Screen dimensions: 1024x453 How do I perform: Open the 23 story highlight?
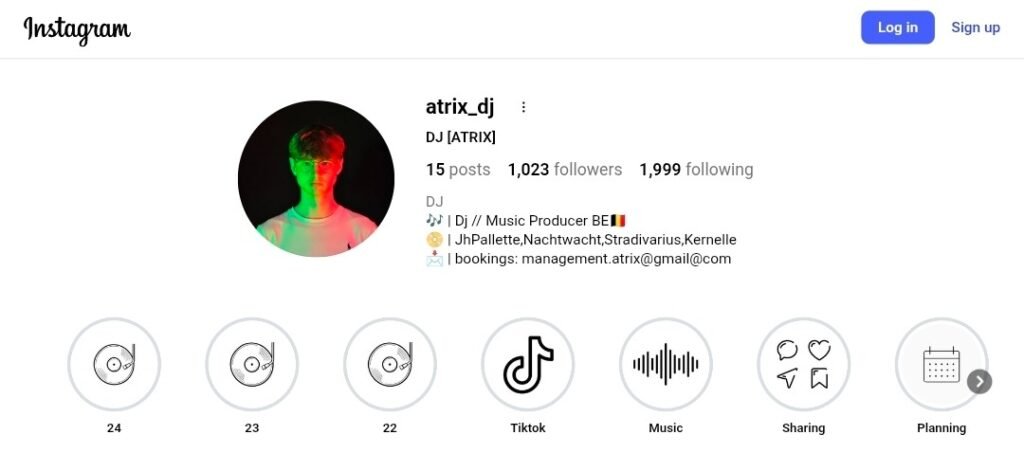tap(252, 364)
